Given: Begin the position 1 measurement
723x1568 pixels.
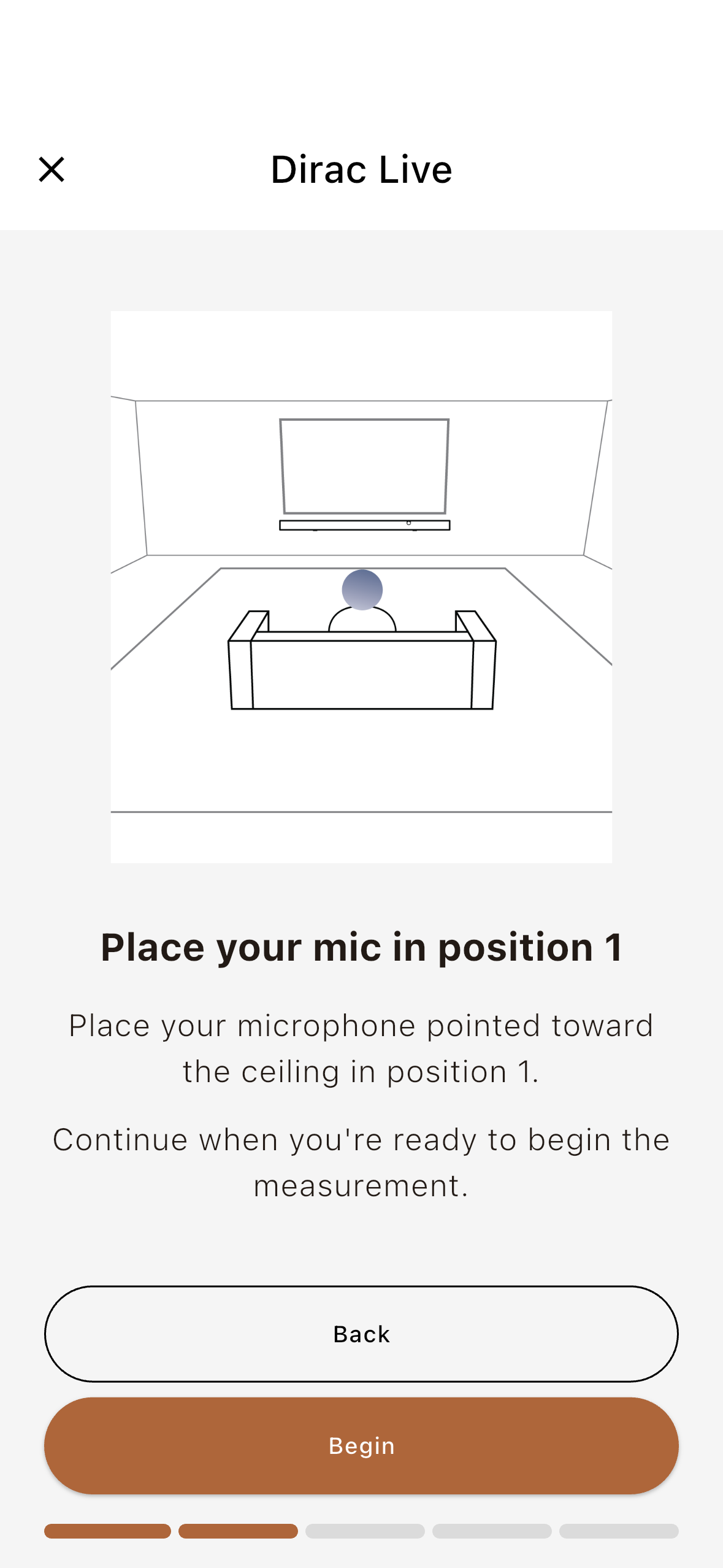Looking at the screenshot, I should point(361,1445).
